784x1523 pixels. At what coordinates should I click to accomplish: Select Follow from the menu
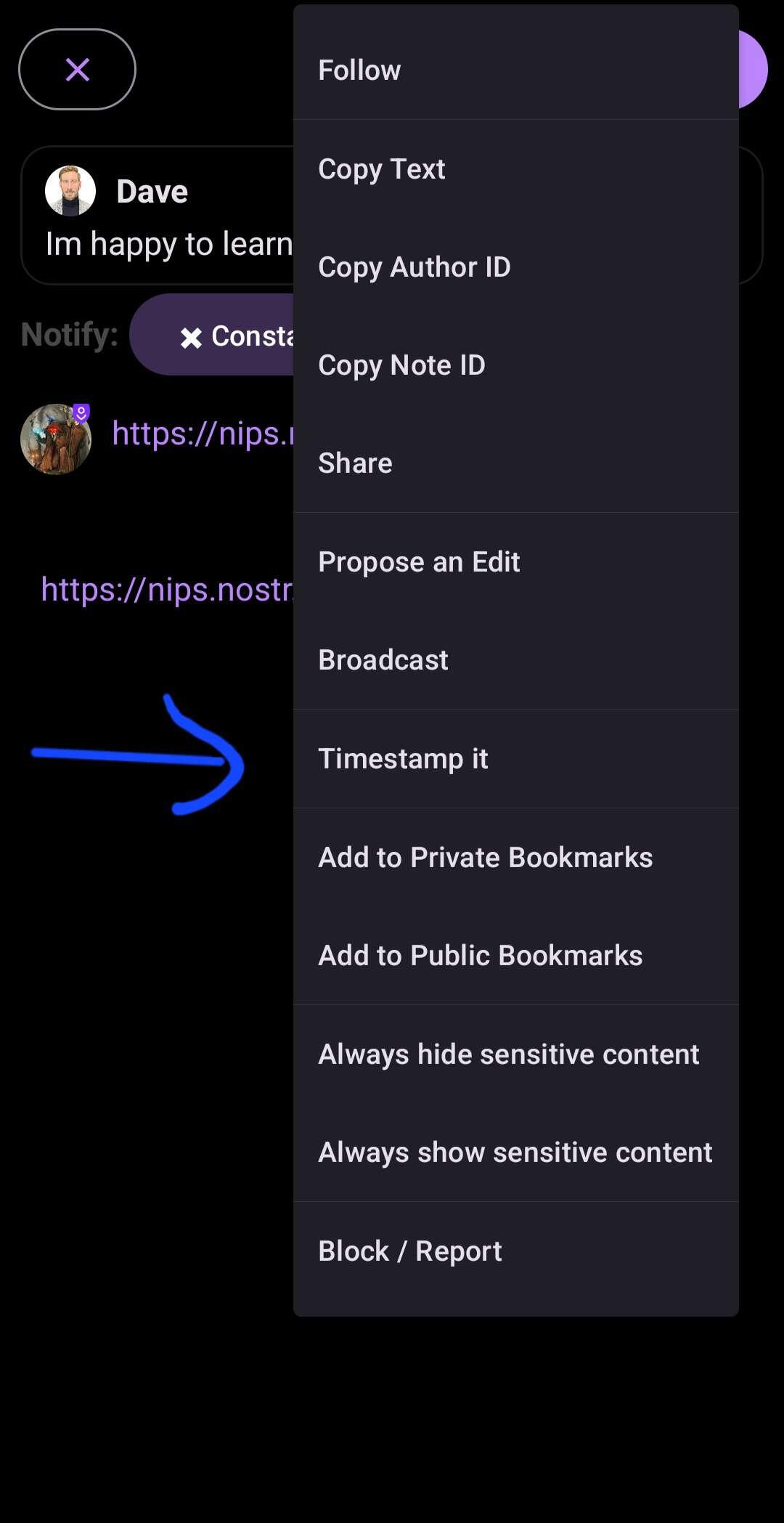(x=515, y=70)
